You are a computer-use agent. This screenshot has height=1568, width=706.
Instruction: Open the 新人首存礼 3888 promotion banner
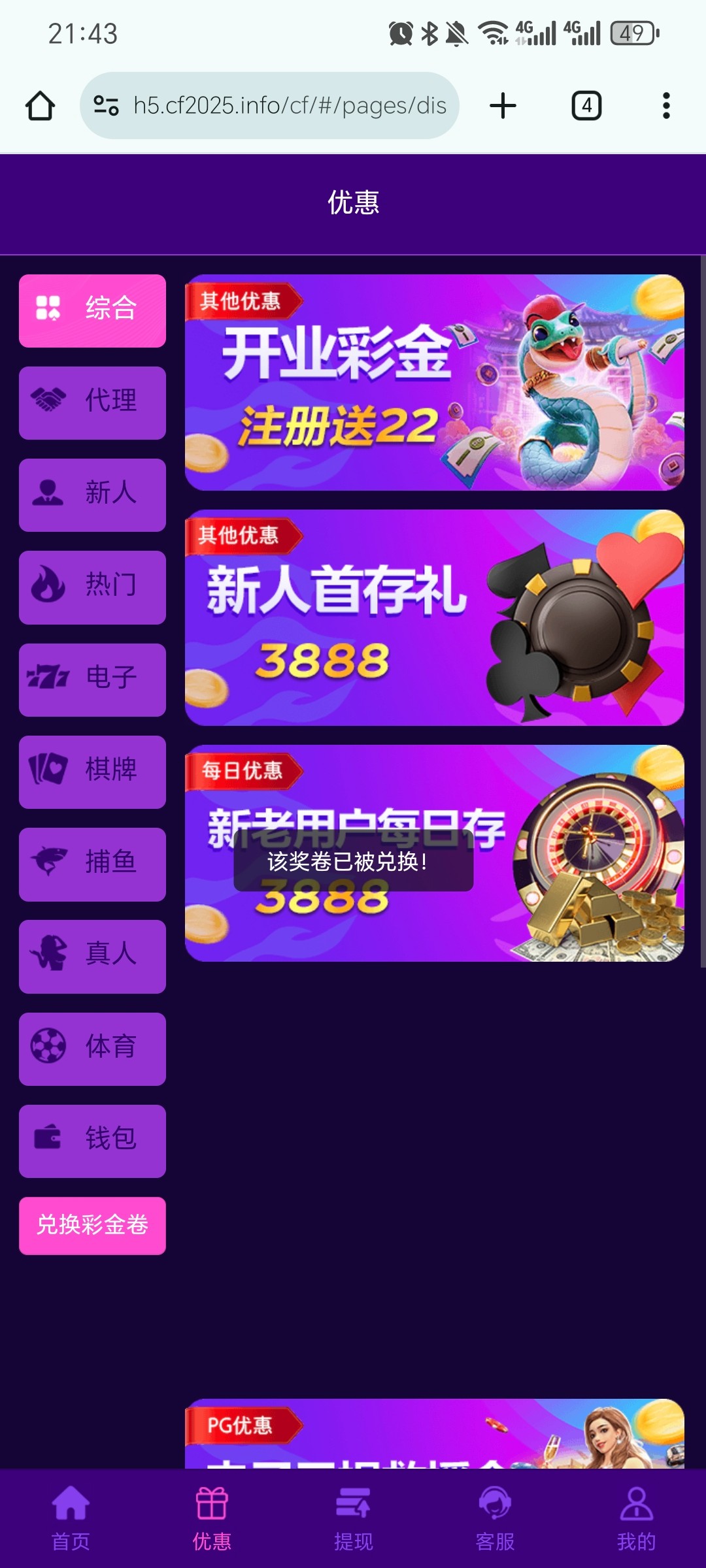tap(434, 617)
